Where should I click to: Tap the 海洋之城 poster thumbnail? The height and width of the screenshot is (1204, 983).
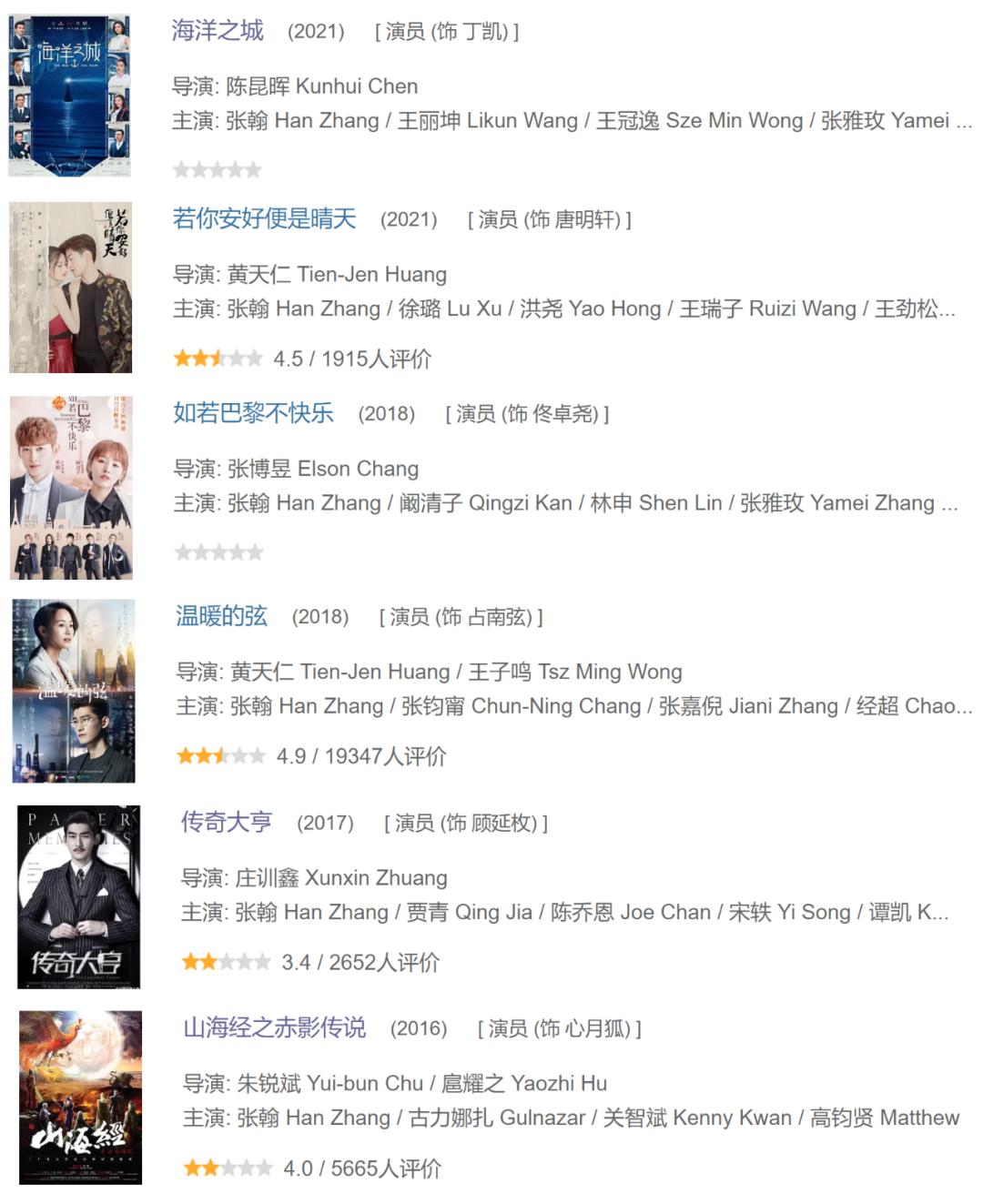(69, 96)
